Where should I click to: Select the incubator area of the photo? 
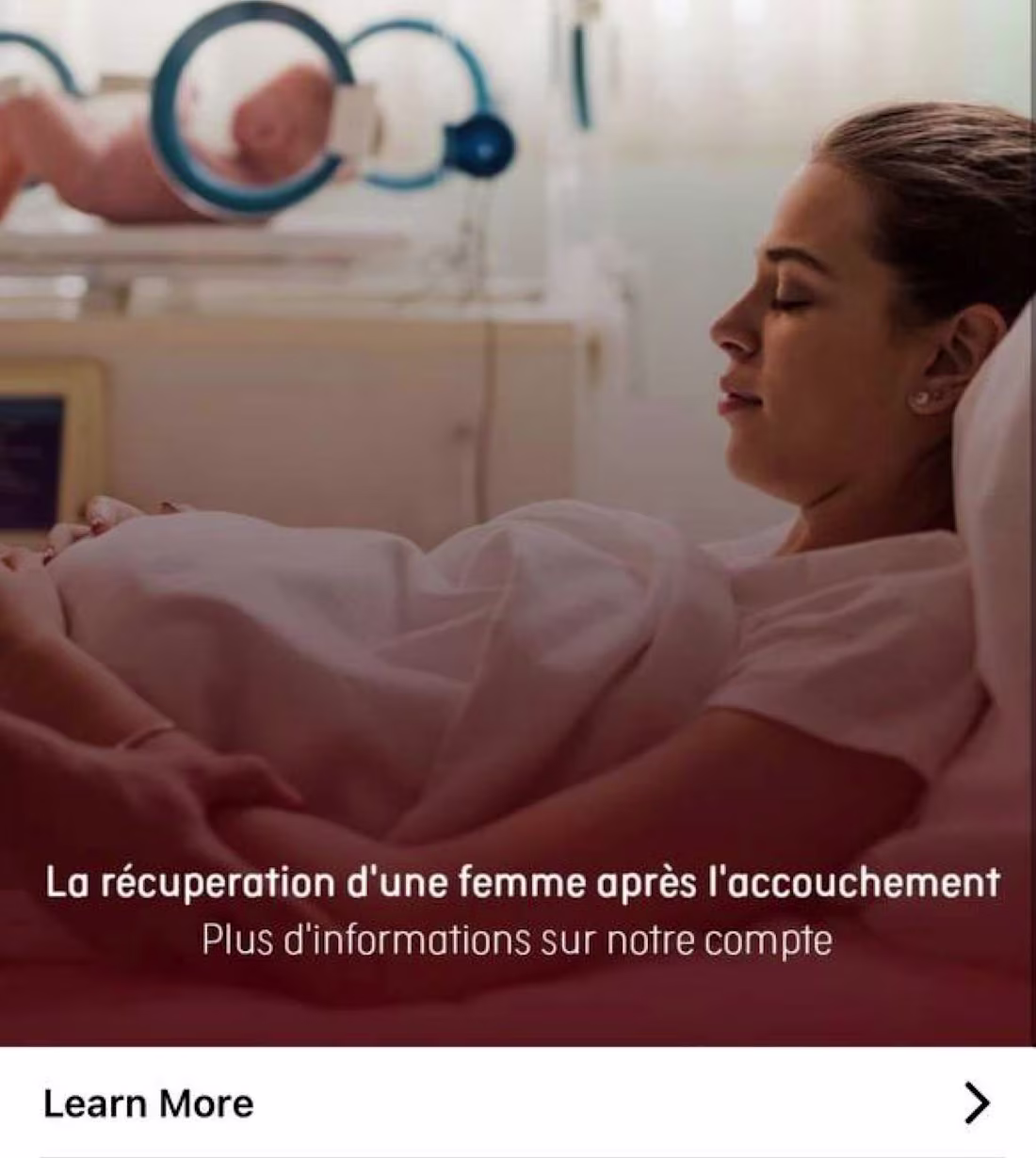(235, 122)
